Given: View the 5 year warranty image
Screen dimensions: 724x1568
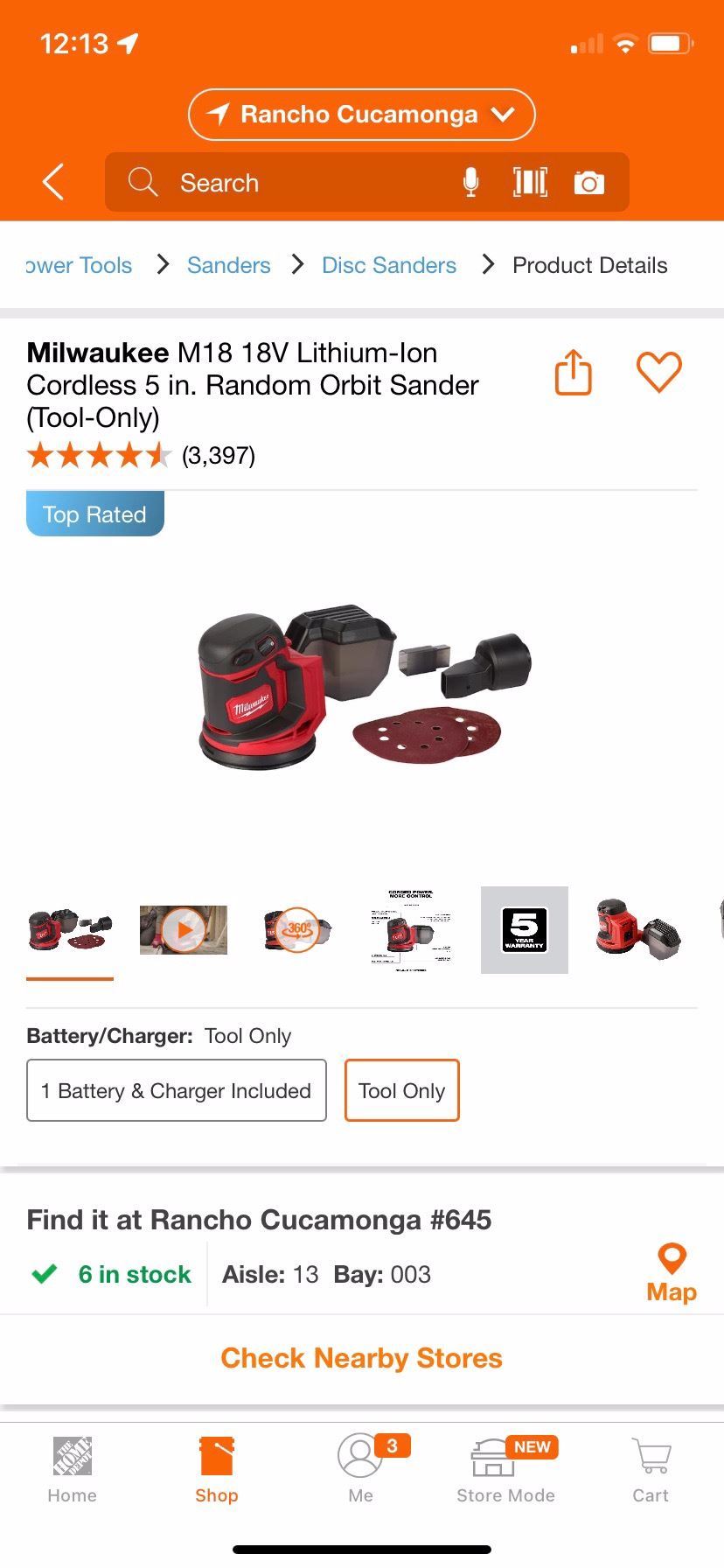Looking at the screenshot, I should pyautogui.click(x=525, y=929).
